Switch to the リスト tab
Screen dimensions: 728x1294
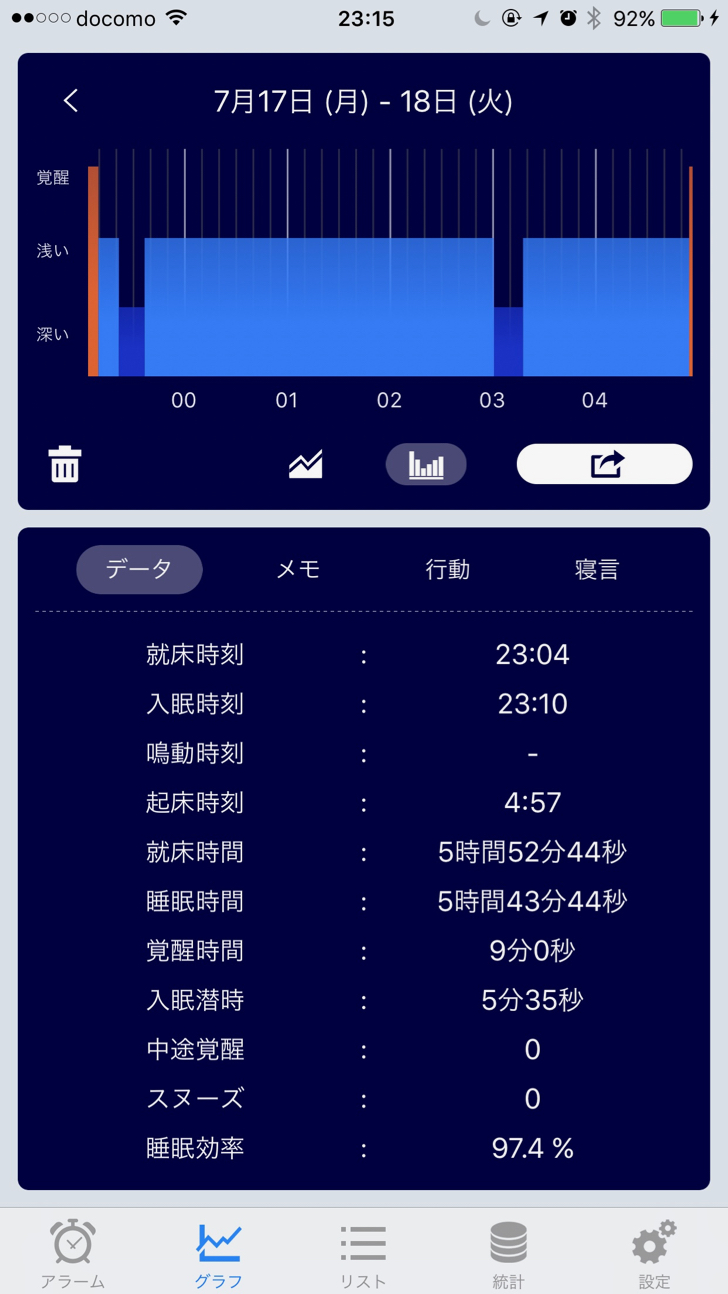[363, 1254]
